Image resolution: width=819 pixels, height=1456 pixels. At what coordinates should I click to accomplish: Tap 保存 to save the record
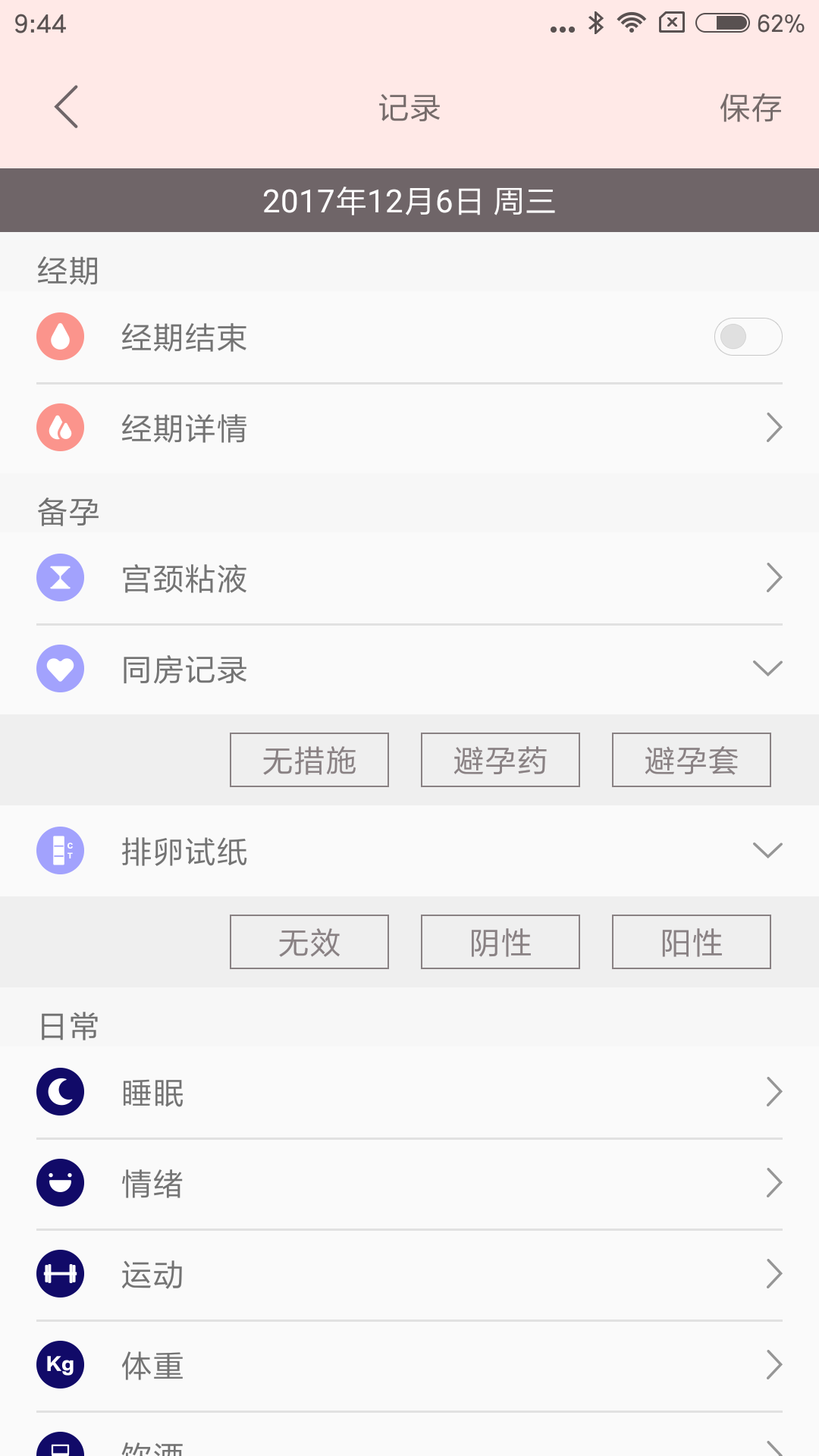coord(750,108)
